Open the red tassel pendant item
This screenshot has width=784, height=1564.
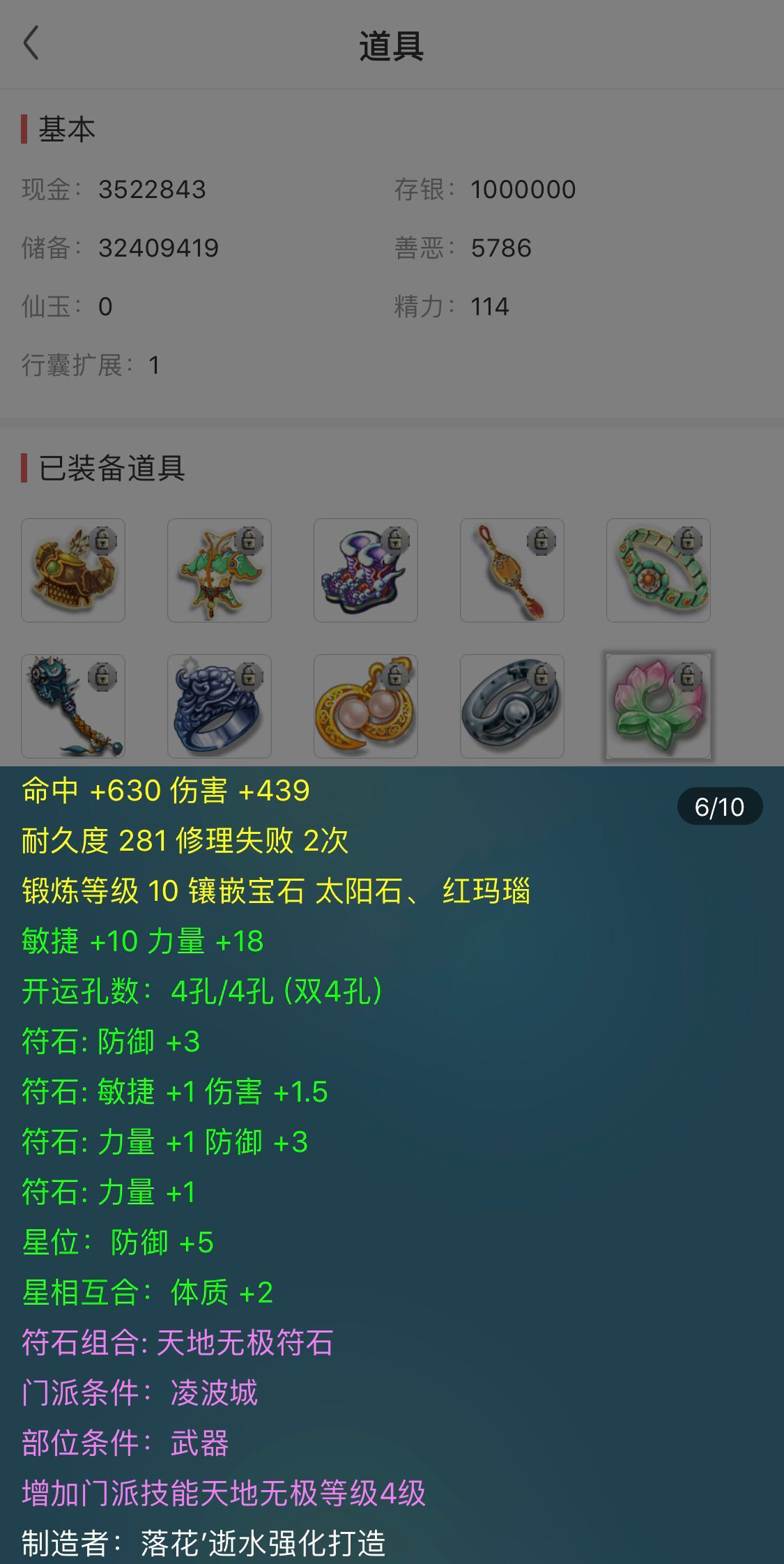[512, 570]
